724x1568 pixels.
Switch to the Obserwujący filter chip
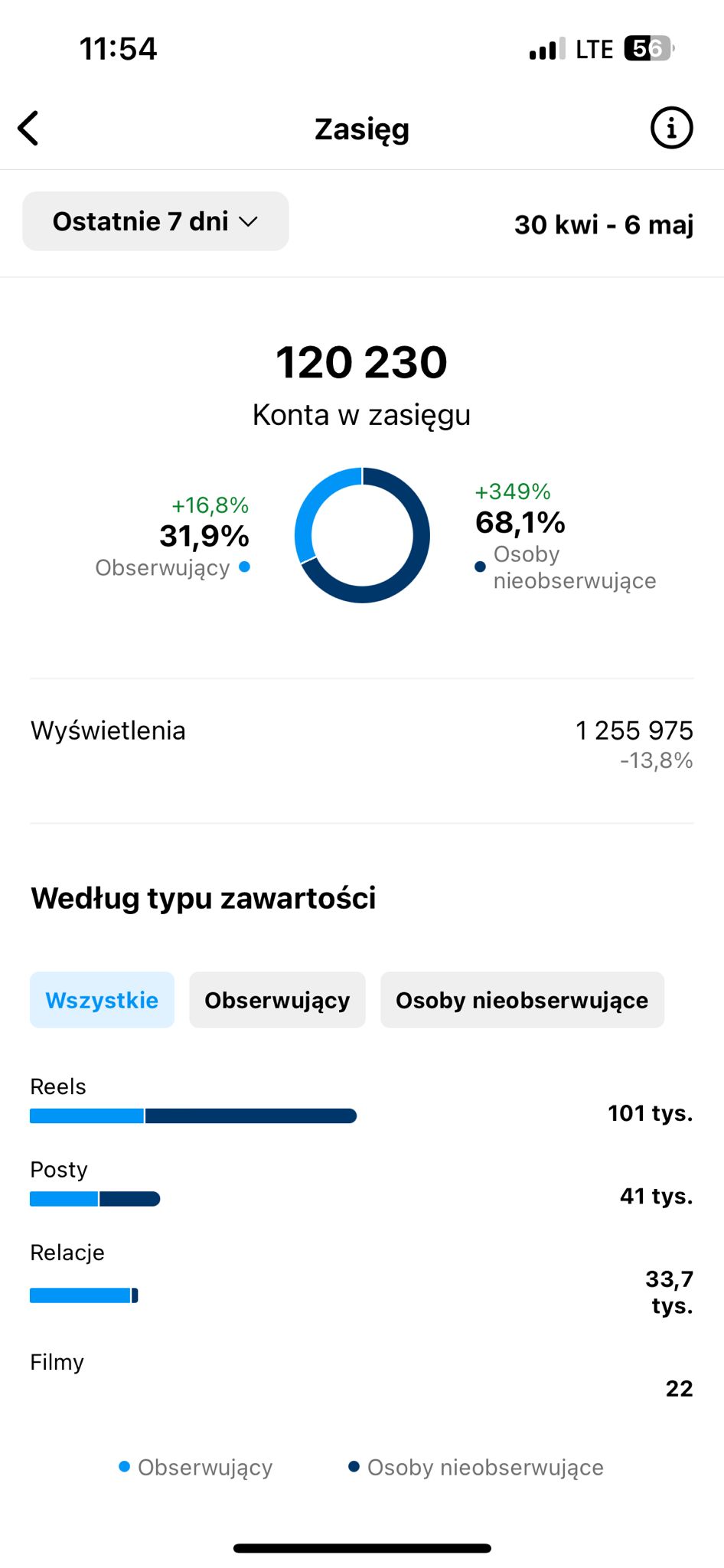277,1000
